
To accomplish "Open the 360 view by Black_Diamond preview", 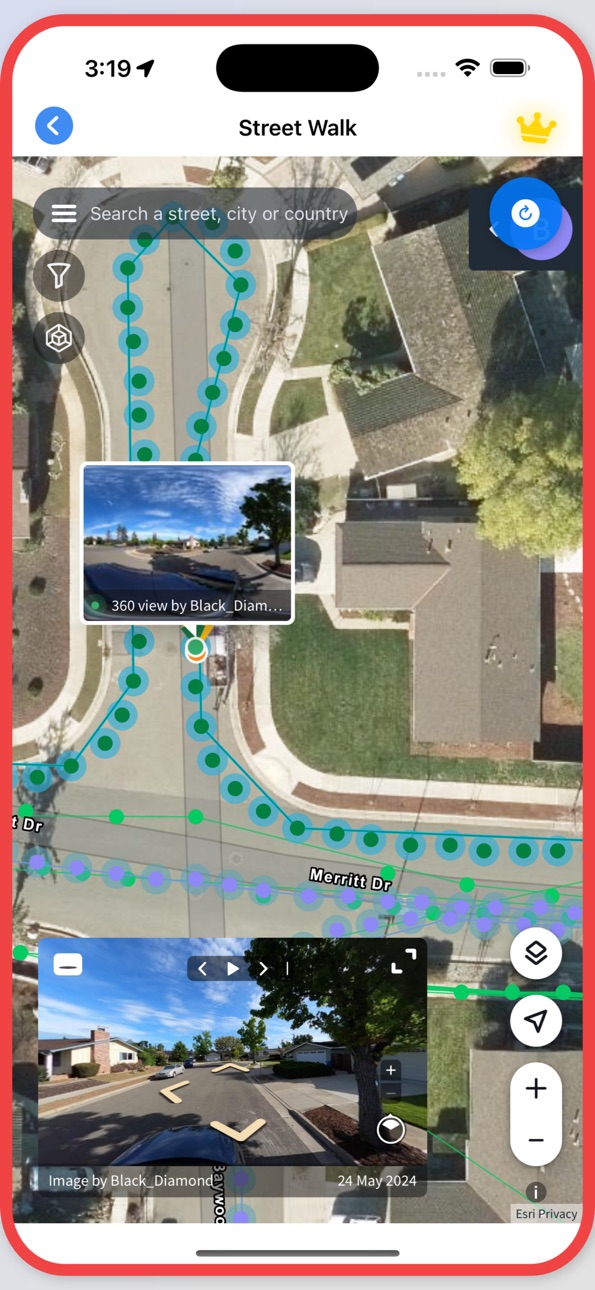I will [188, 543].
